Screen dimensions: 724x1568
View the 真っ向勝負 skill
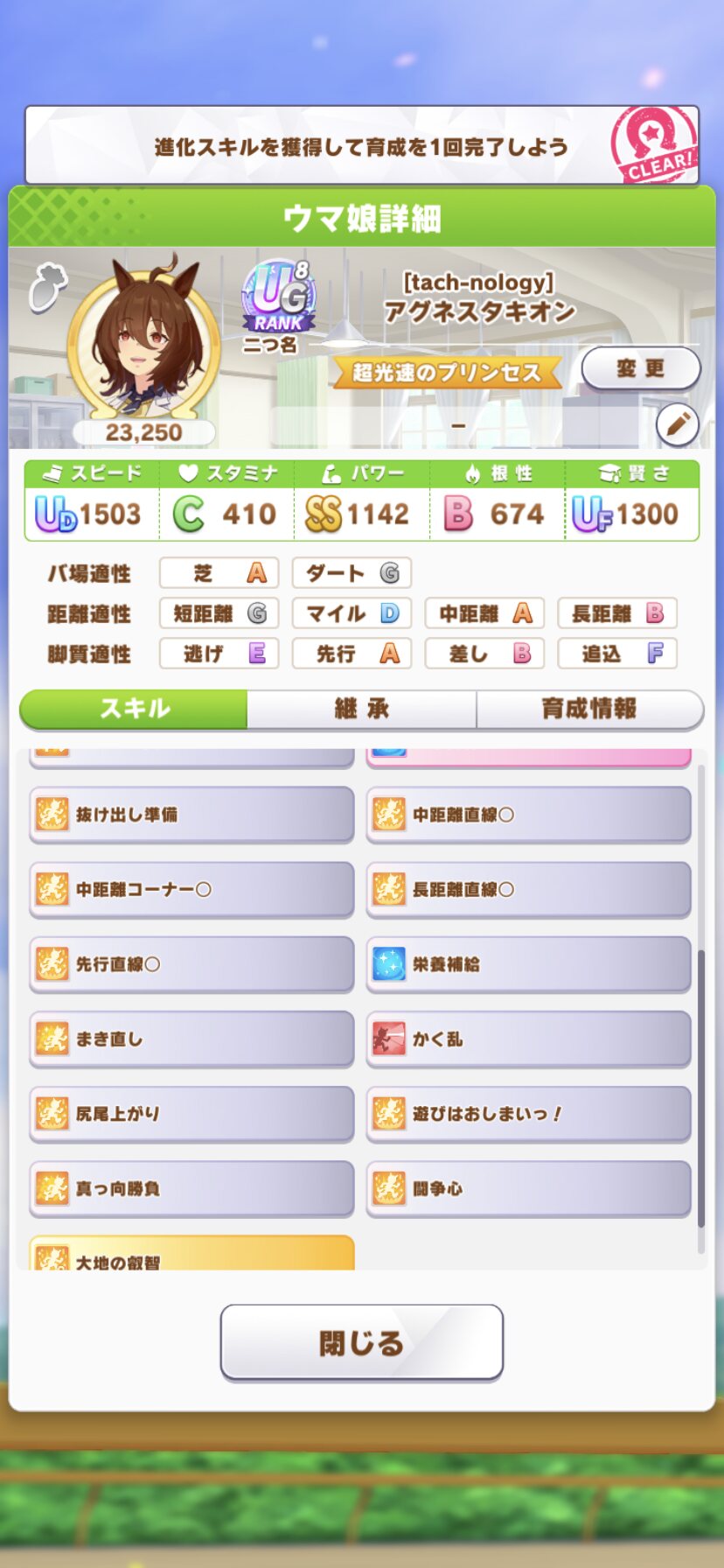point(191,1189)
